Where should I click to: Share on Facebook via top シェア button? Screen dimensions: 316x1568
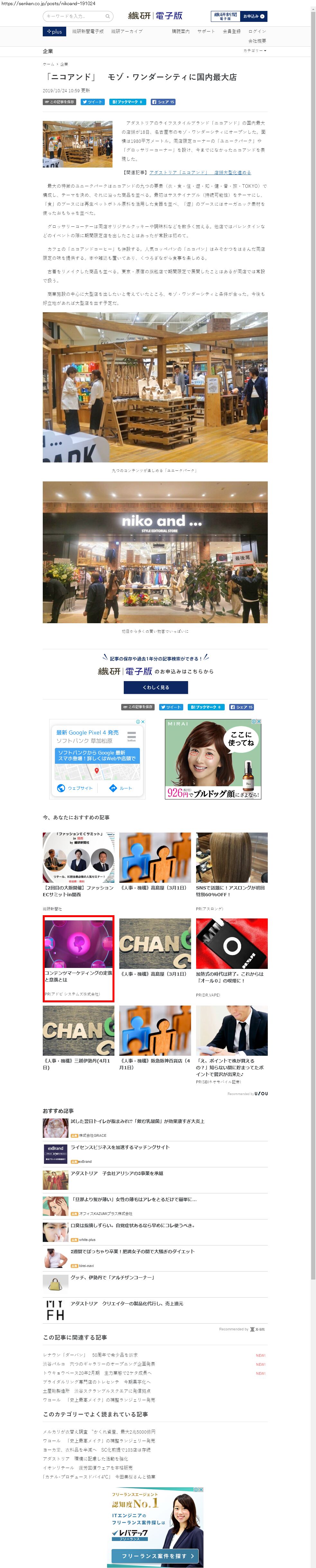click(163, 102)
